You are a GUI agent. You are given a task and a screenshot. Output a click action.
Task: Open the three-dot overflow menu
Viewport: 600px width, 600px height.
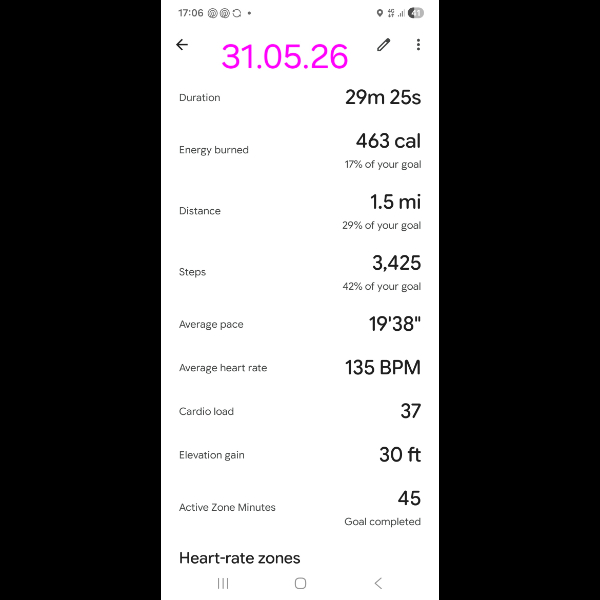418,45
